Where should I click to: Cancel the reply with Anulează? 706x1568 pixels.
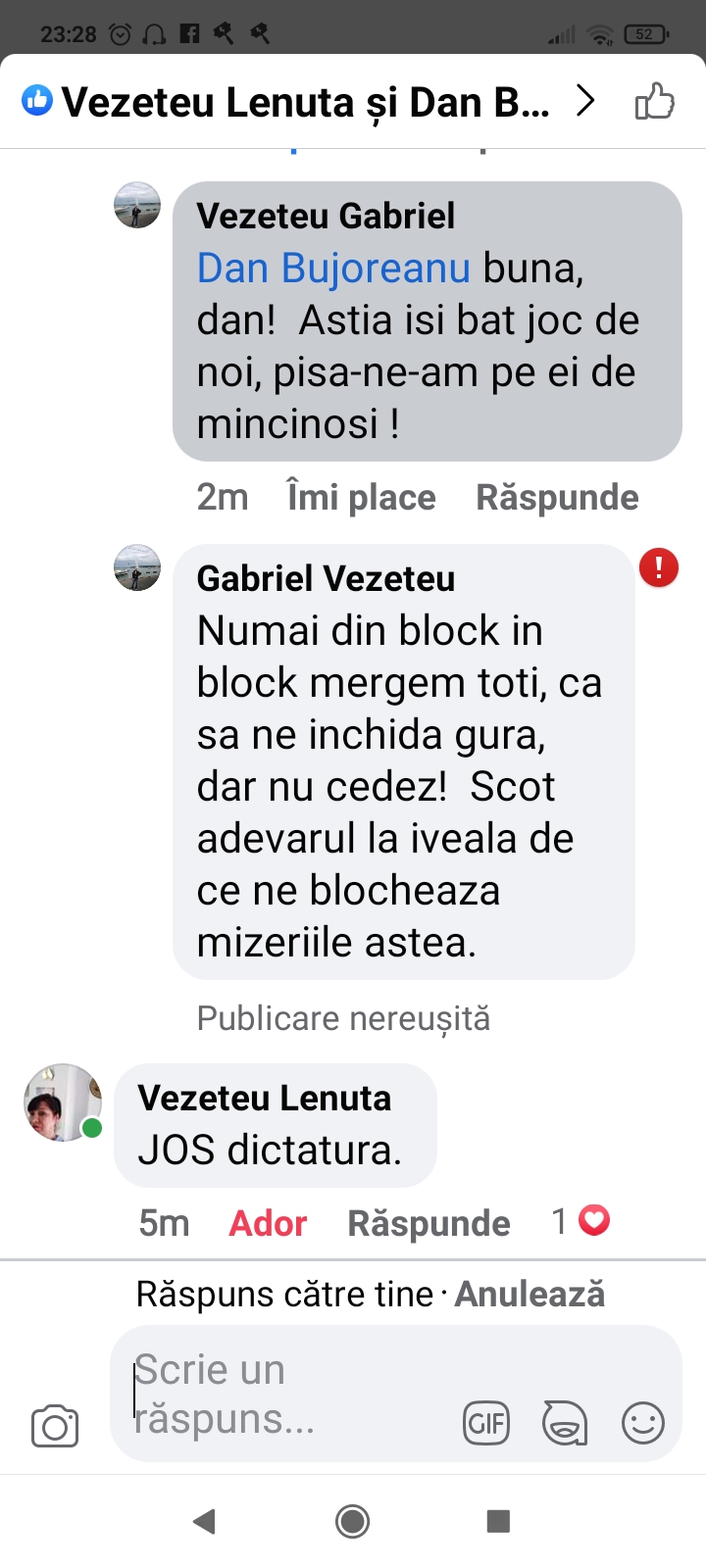pos(529,1295)
